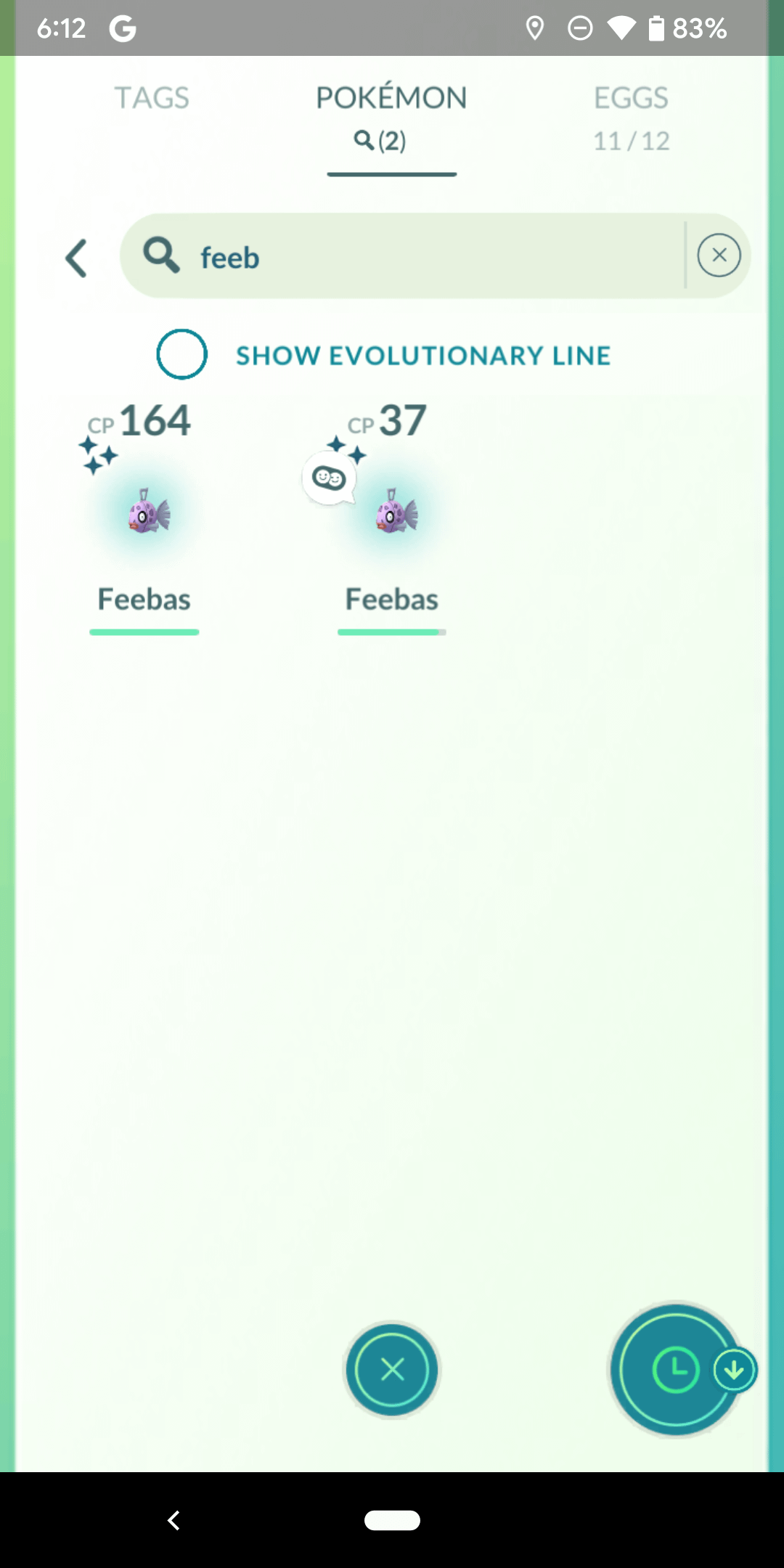The width and height of the screenshot is (784, 1568).
Task: Tap the system back button
Action: coord(173,1520)
